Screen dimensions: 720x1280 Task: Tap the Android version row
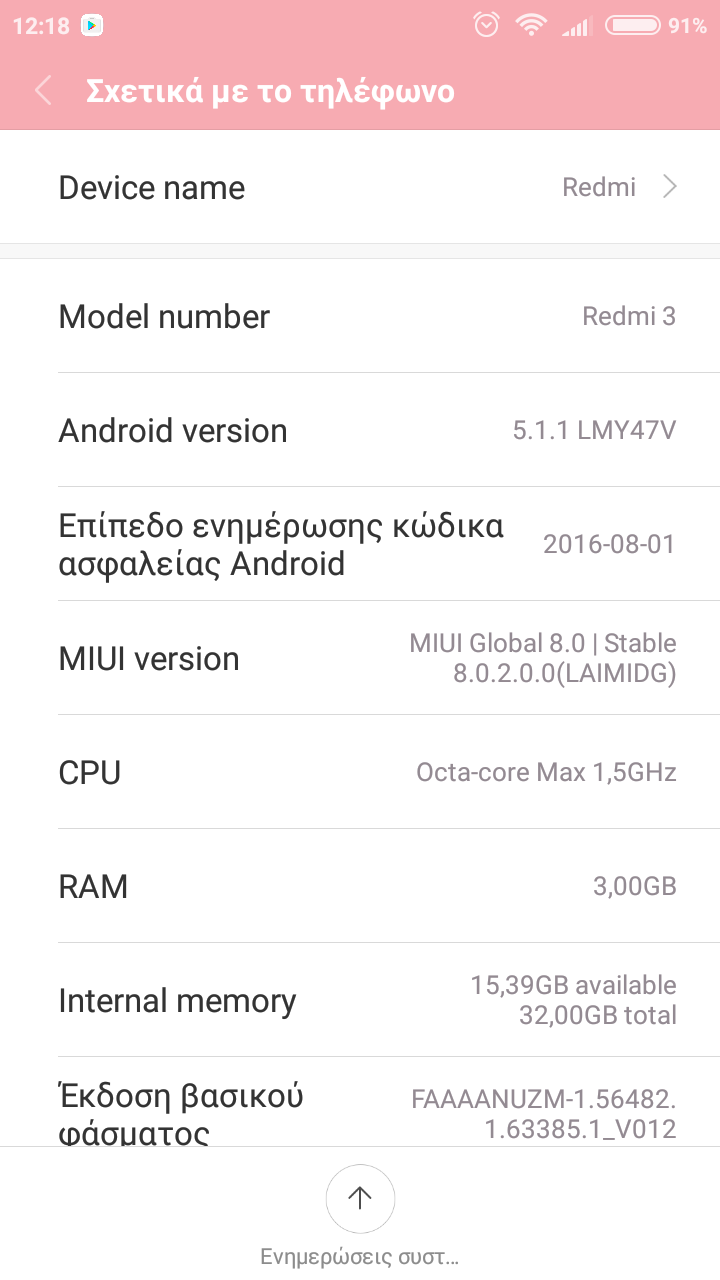360,431
